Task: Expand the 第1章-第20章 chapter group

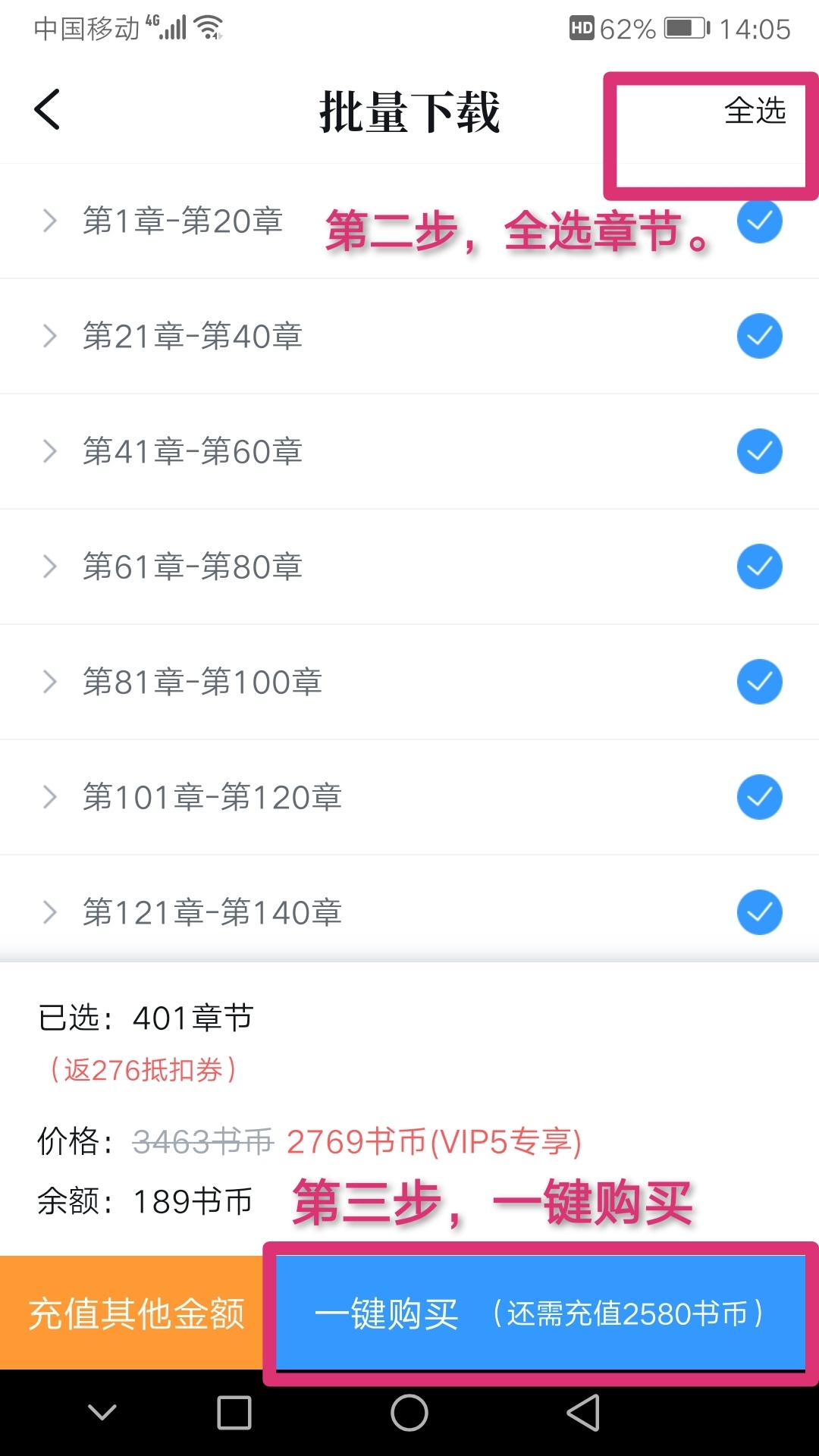Action: (50, 221)
